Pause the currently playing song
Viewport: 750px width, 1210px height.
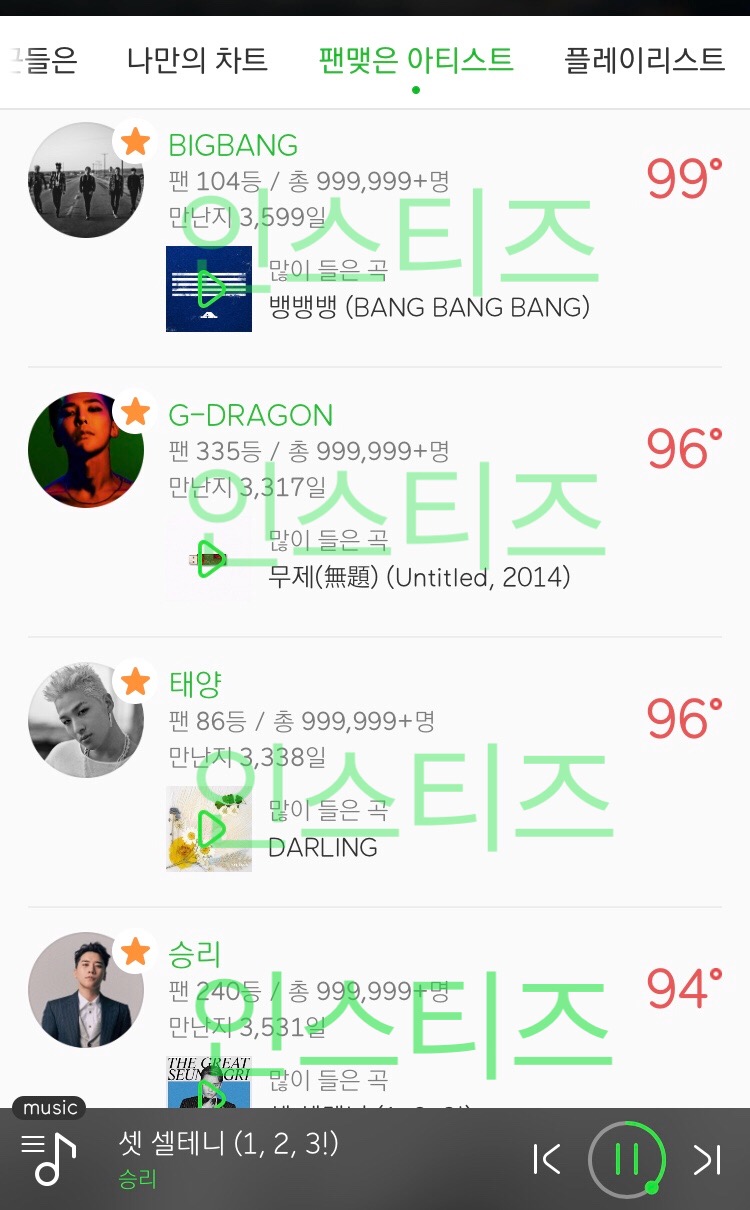point(627,1159)
